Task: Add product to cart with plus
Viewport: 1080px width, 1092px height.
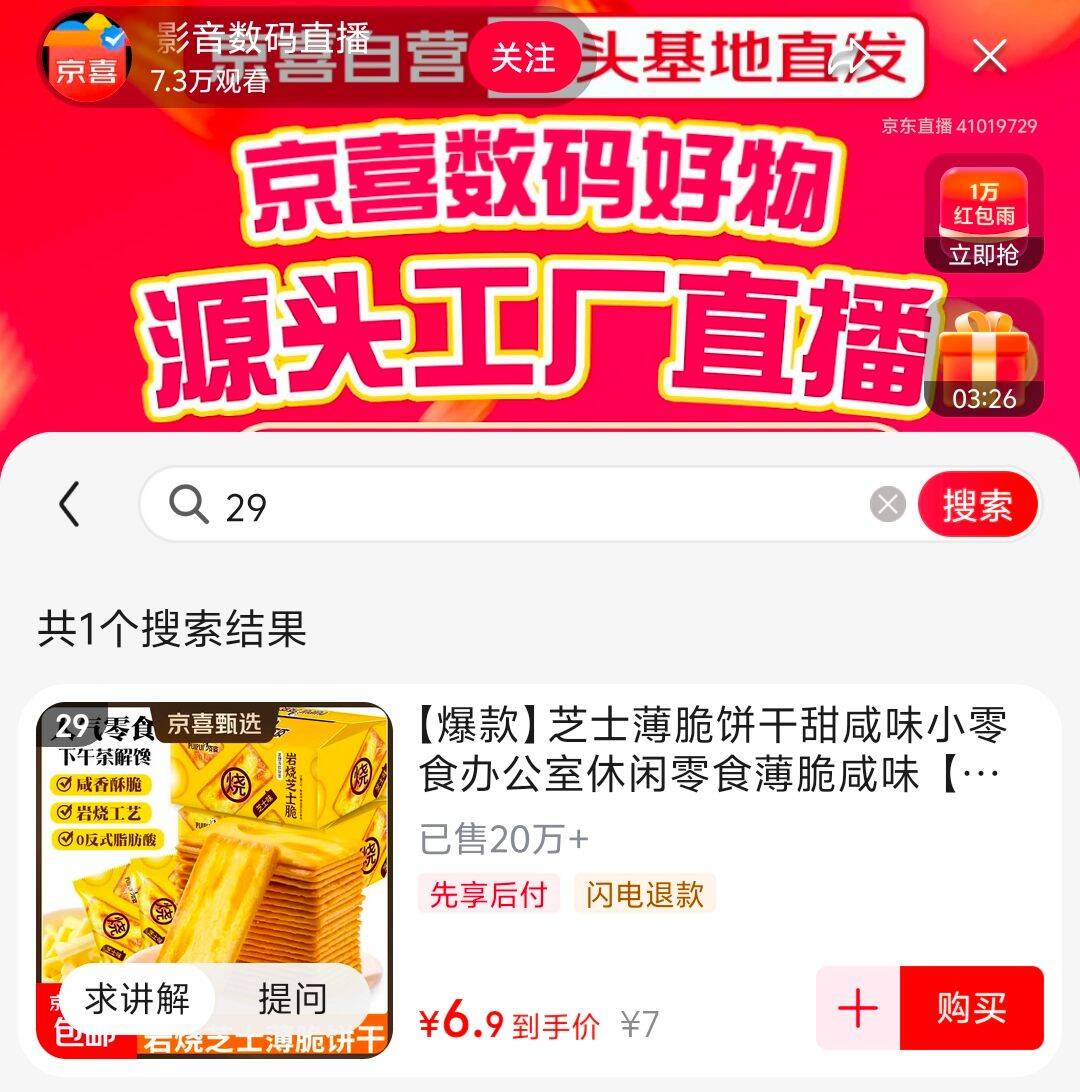Action: 858,1008
